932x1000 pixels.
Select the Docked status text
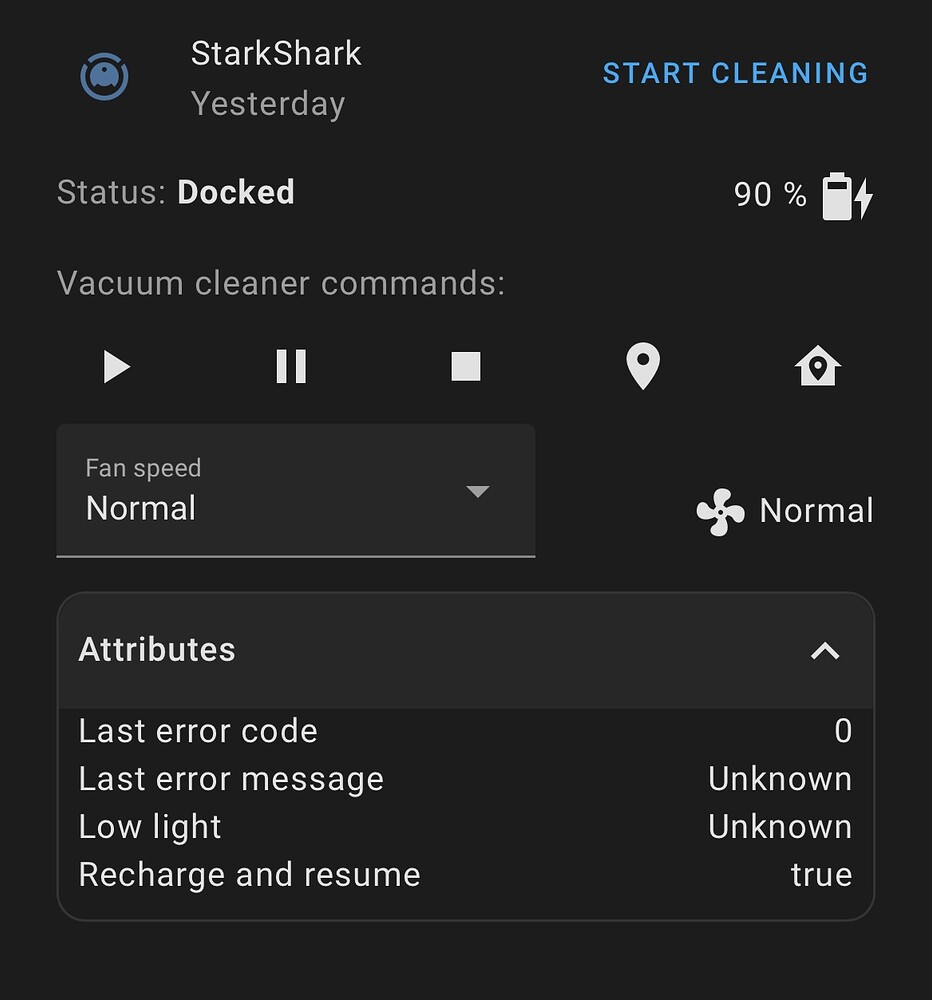(236, 192)
